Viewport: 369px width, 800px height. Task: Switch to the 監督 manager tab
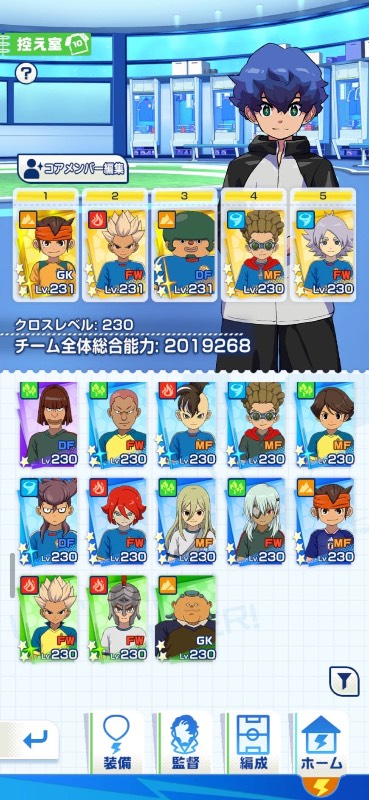(185, 743)
